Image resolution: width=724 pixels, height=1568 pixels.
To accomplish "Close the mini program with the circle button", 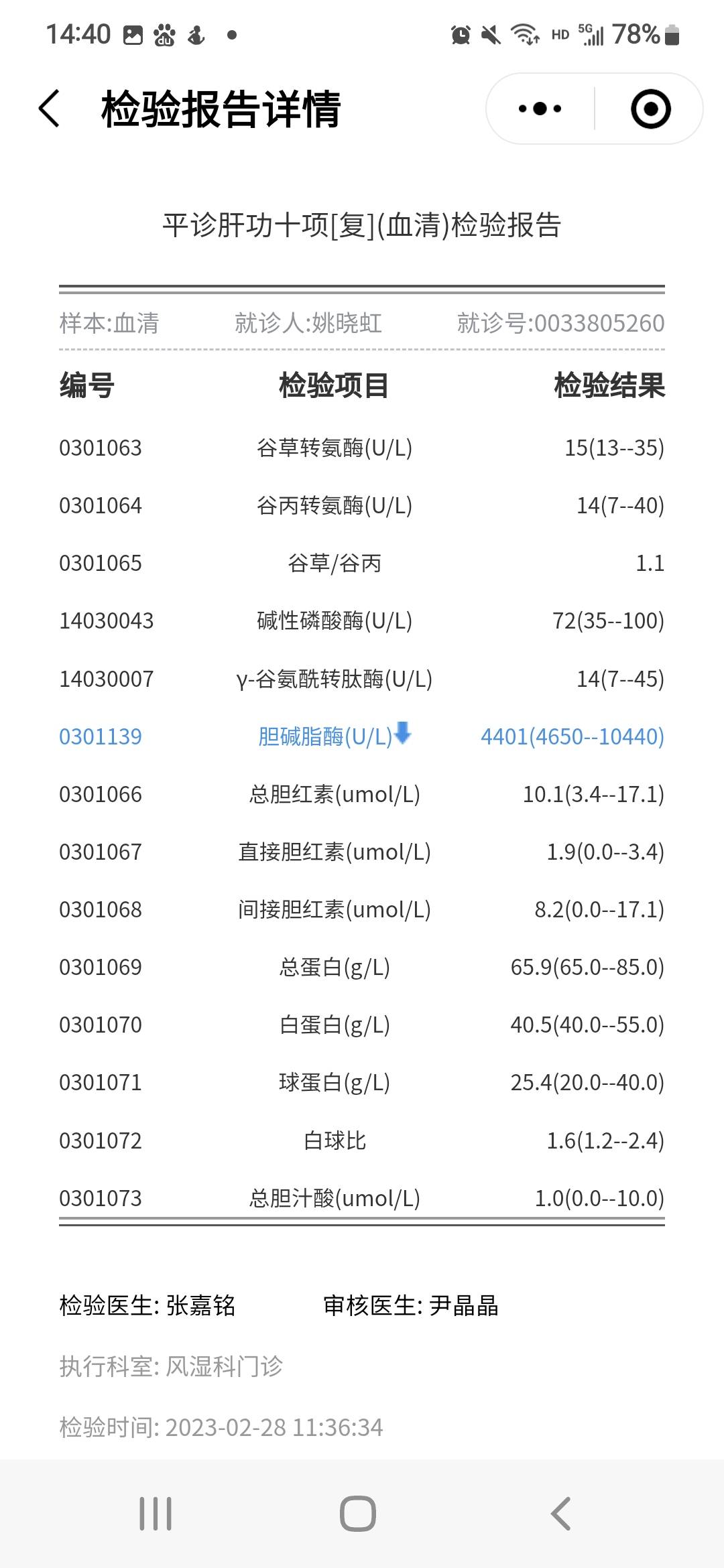I will pyautogui.click(x=650, y=109).
